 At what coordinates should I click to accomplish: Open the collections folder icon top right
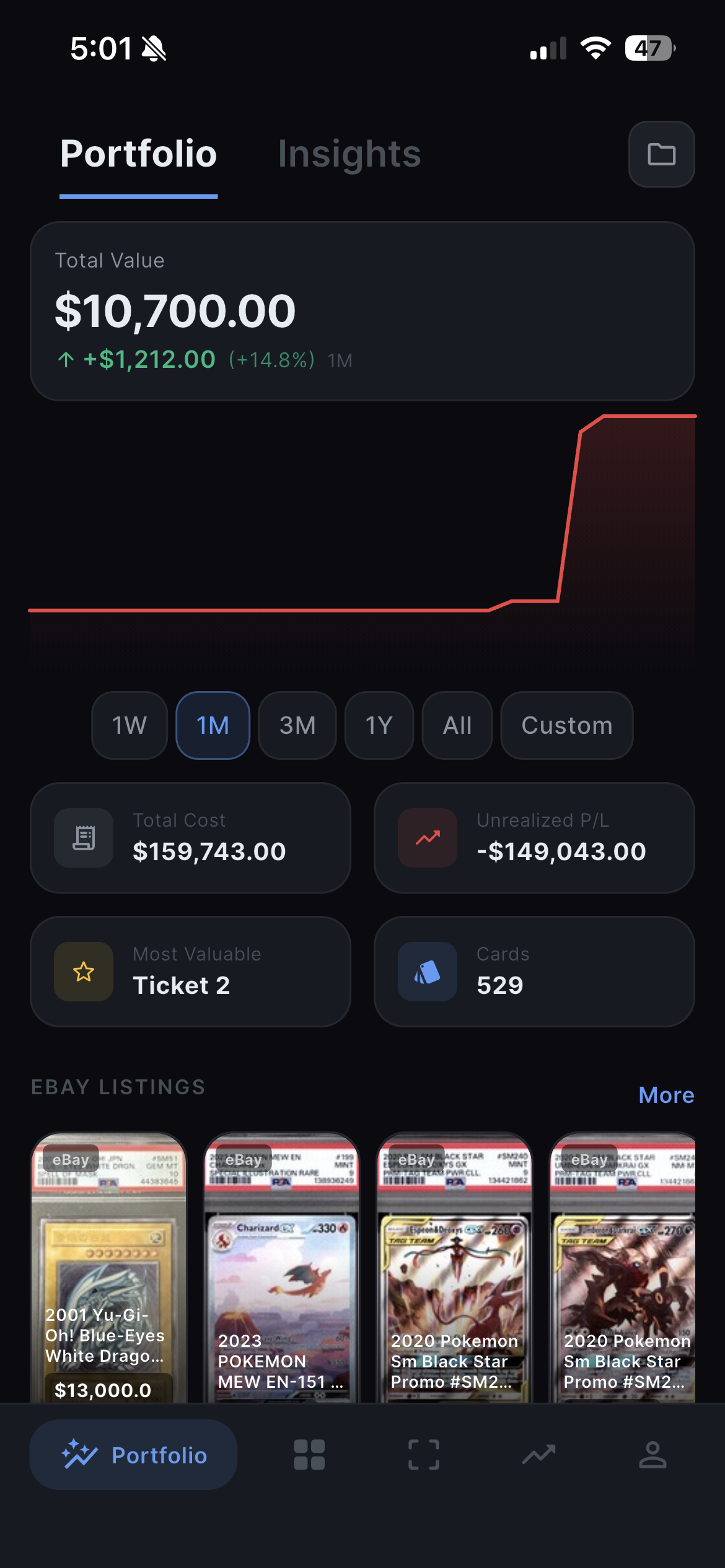661,154
